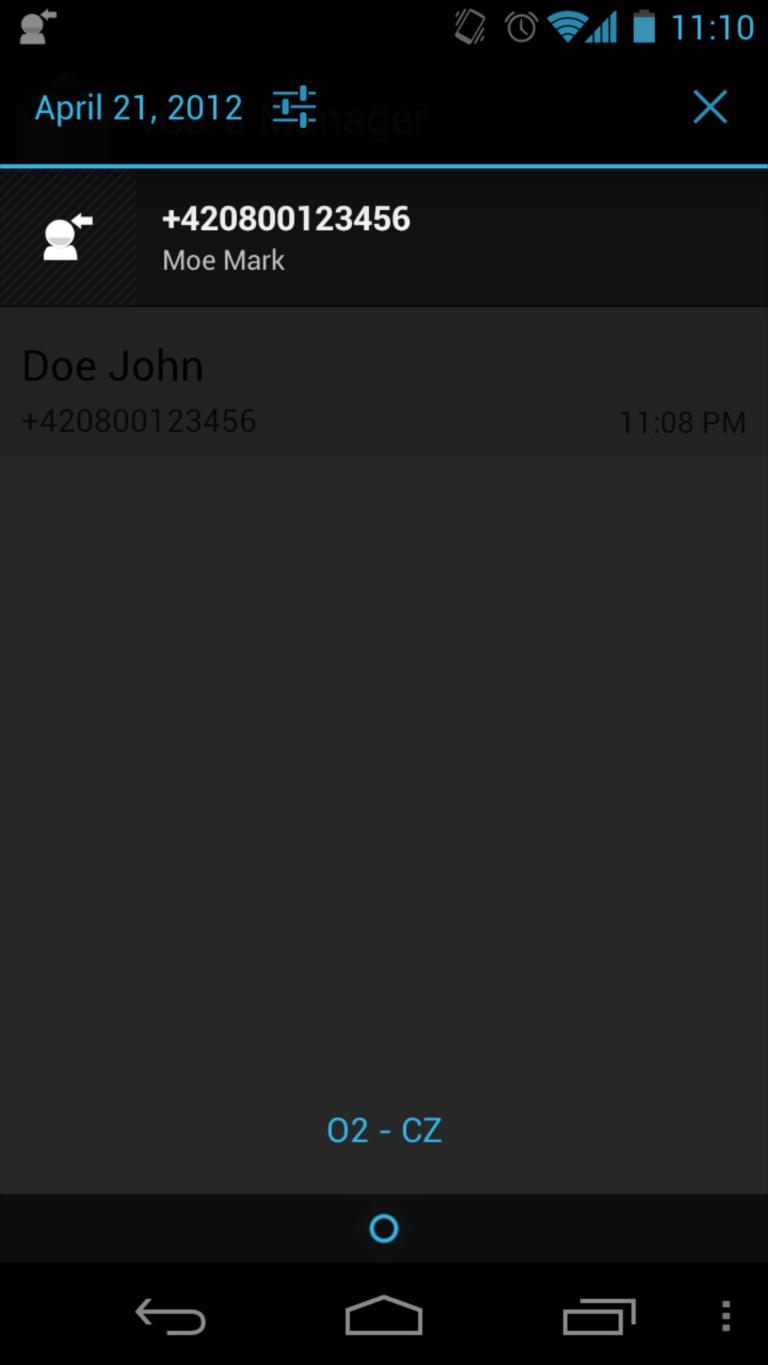Image resolution: width=768 pixels, height=1365 pixels.
Task: Open quick settings from the sliders icon
Action: pyautogui.click(x=294, y=107)
